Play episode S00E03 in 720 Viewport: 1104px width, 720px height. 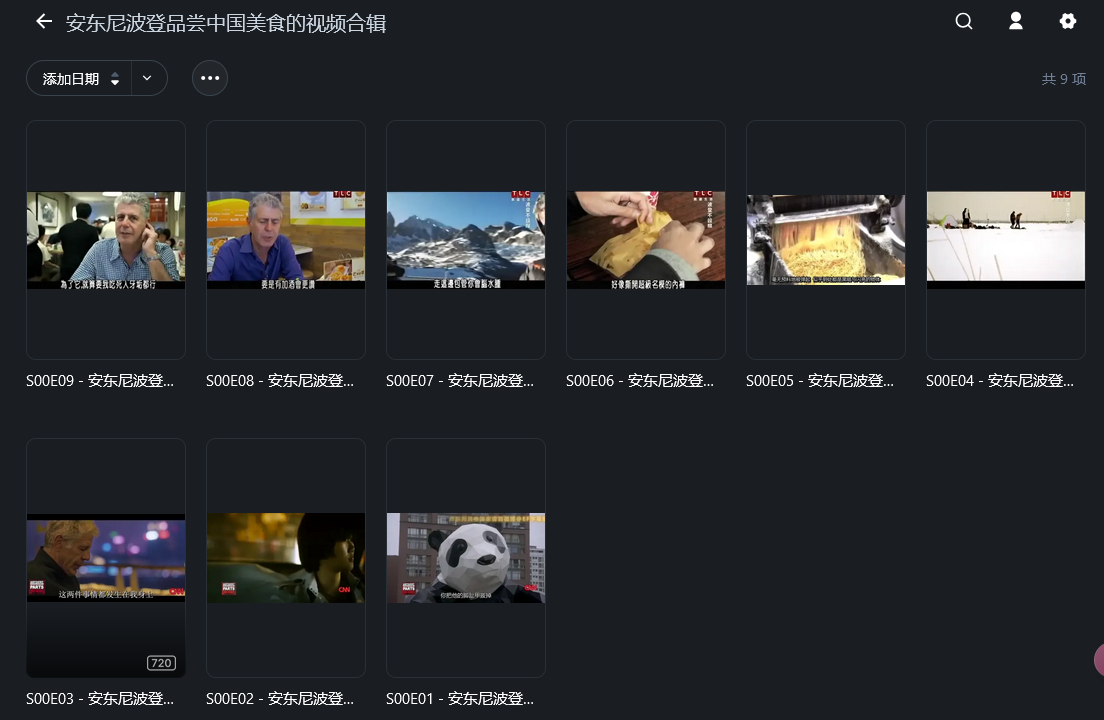click(106, 558)
